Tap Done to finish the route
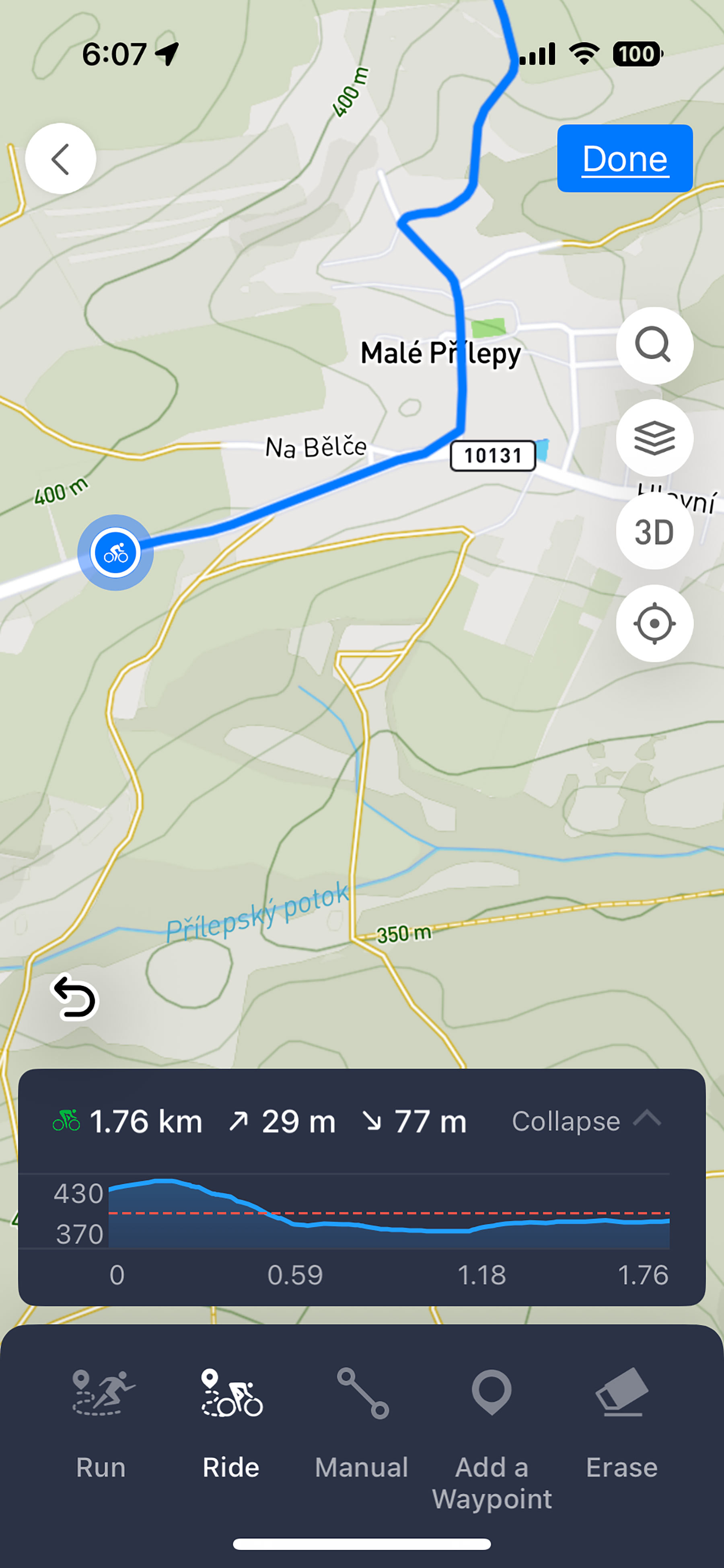This screenshot has height=1568, width=724. coord(625,159)
